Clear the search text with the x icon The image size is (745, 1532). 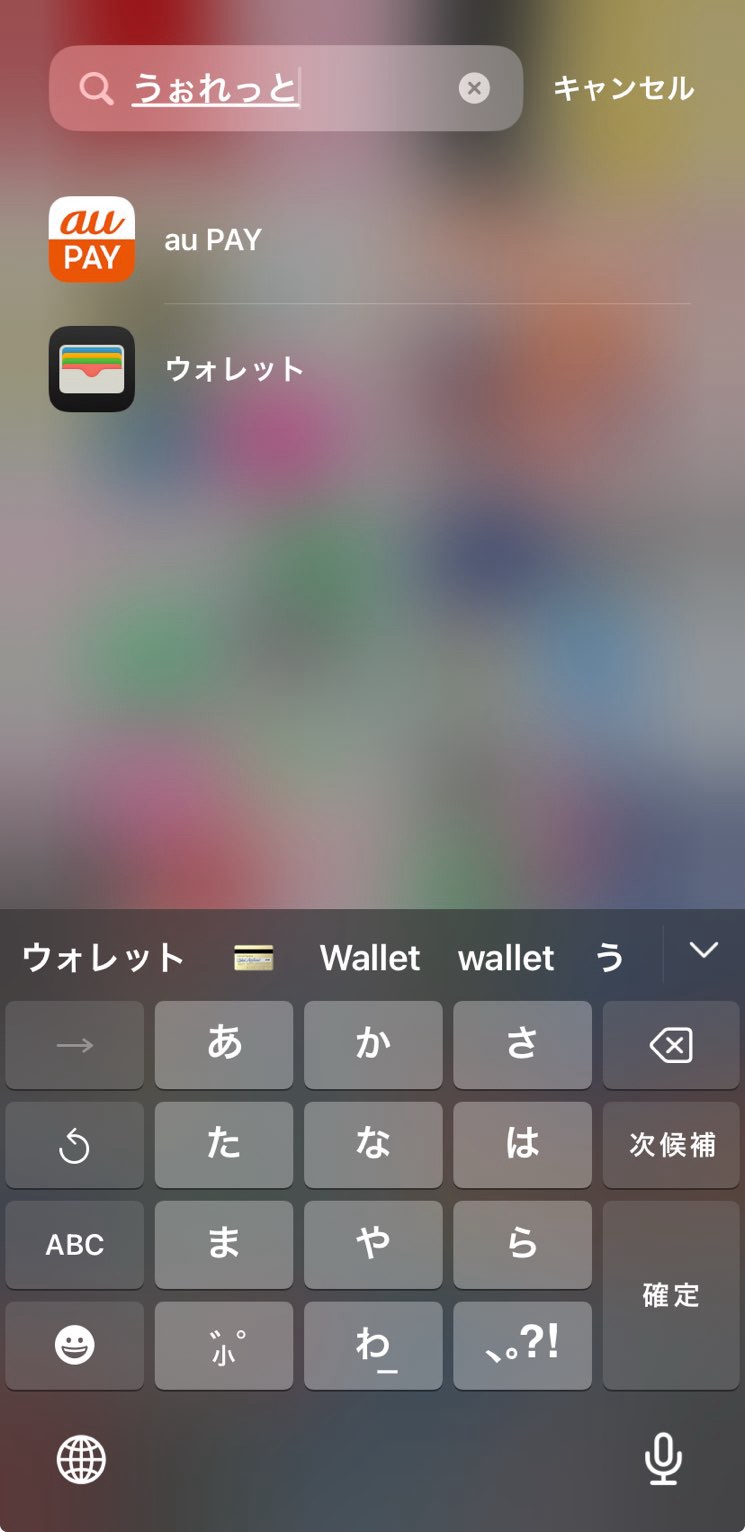(x=474, y=89)
